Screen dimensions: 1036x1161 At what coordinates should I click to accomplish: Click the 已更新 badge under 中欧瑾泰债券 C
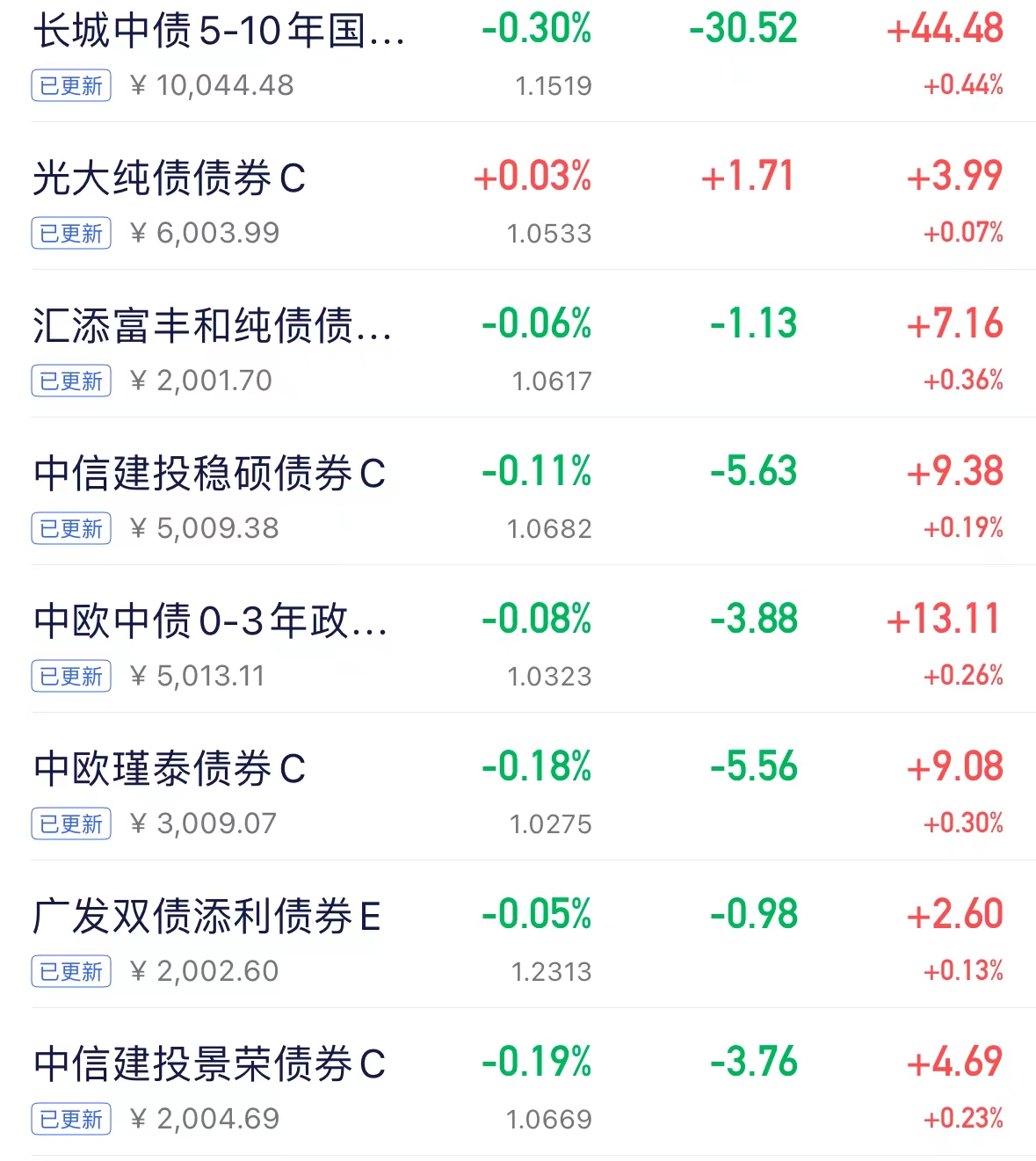70,824
